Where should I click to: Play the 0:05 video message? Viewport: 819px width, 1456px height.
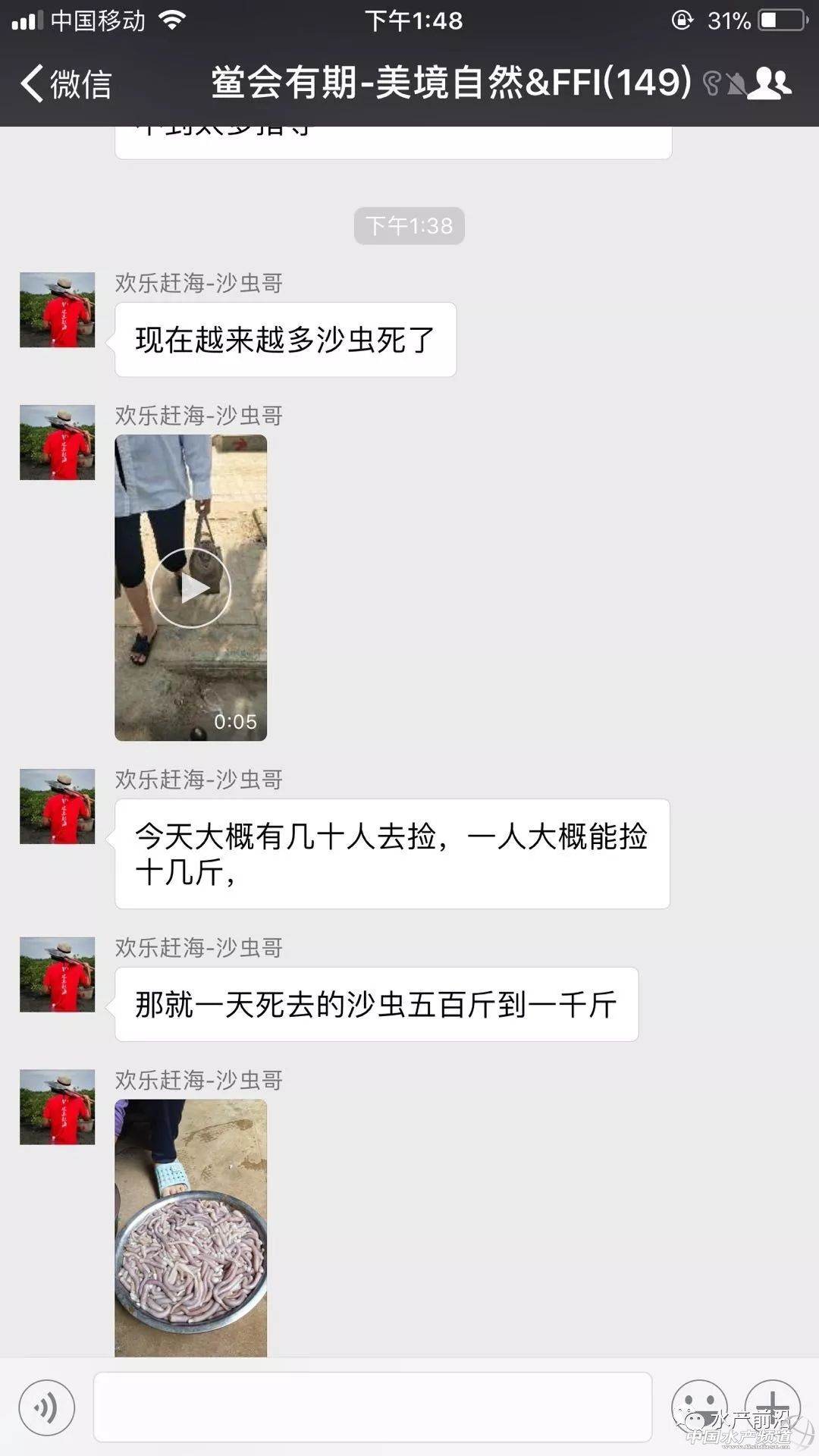click(190, 588)
